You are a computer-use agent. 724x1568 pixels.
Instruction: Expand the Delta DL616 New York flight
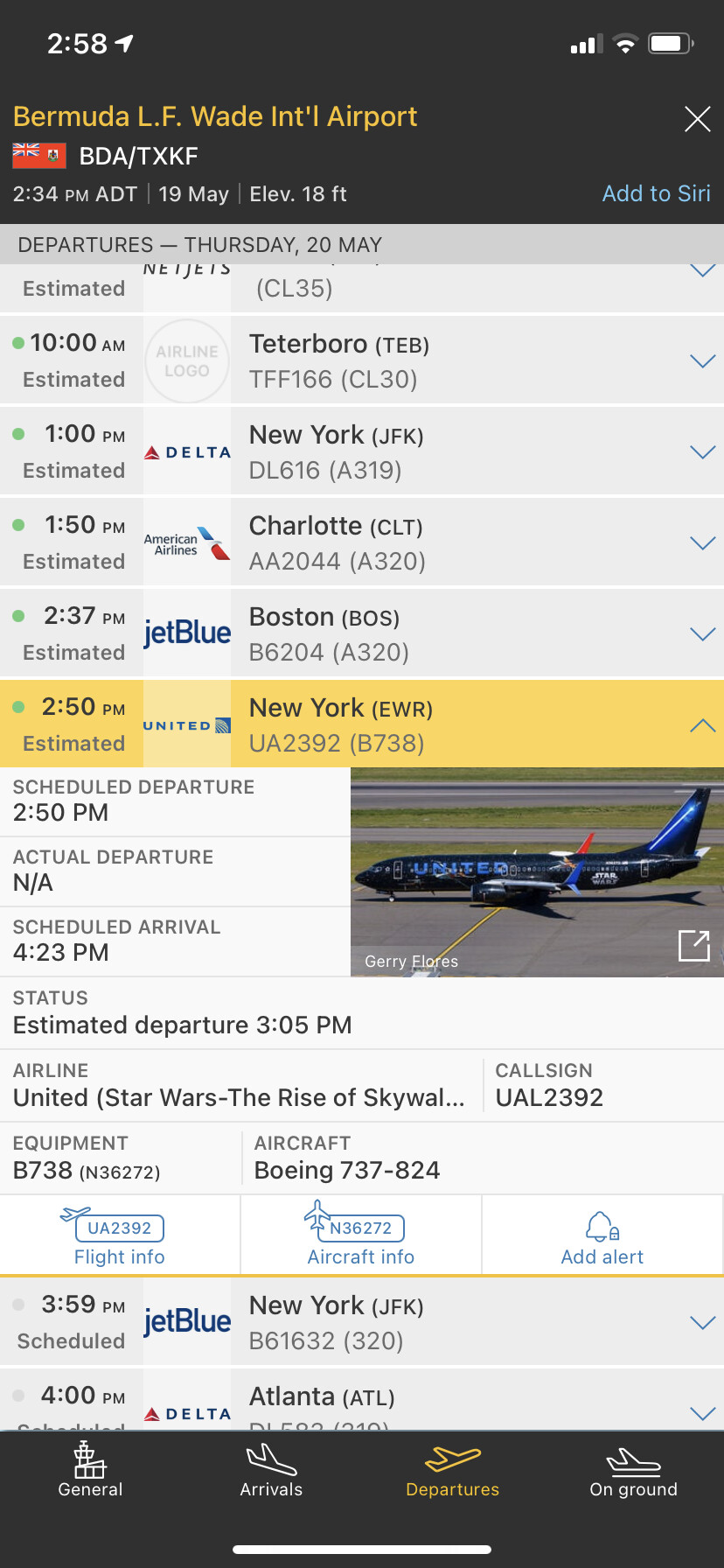702,452
